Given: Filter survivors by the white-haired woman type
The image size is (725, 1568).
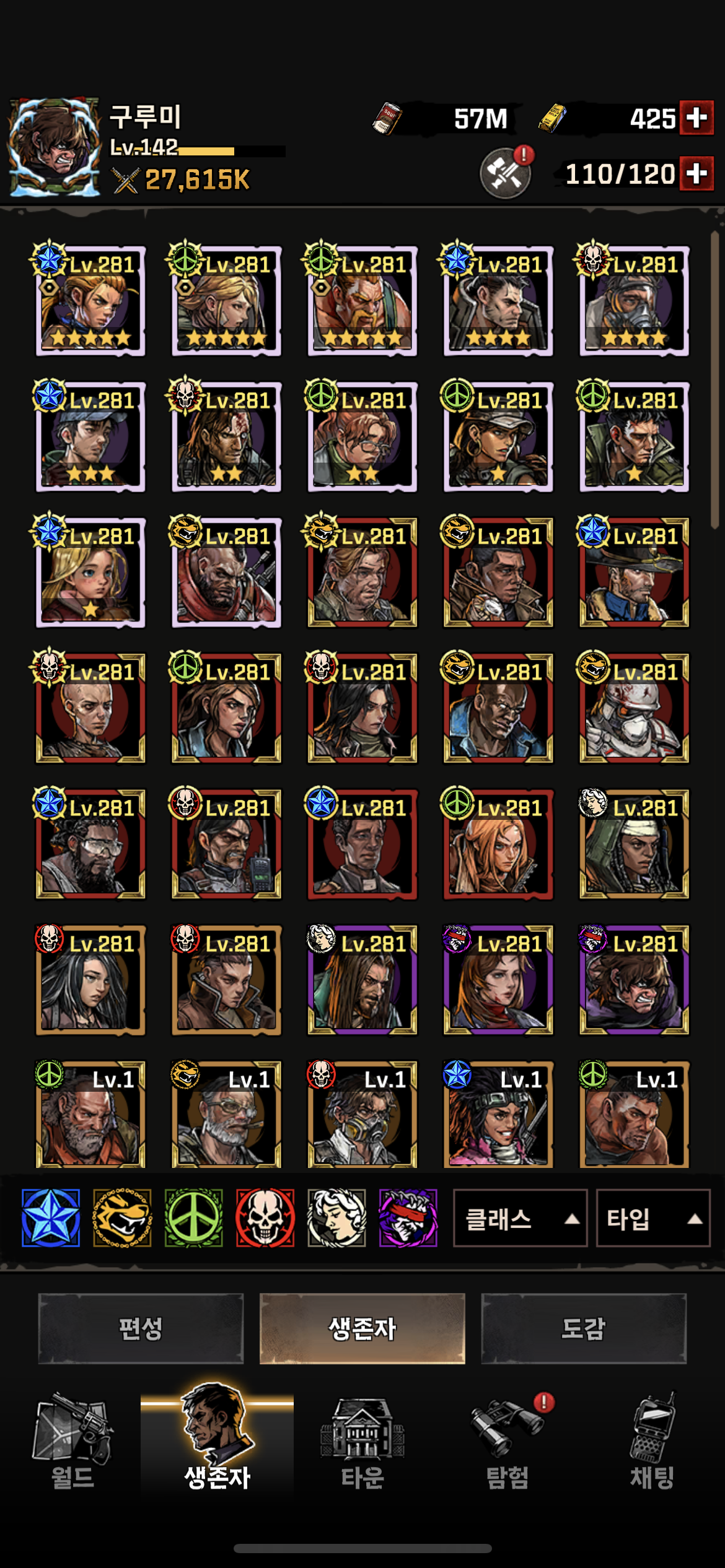Looking at the screenshot, I should tap(336, 1217).
